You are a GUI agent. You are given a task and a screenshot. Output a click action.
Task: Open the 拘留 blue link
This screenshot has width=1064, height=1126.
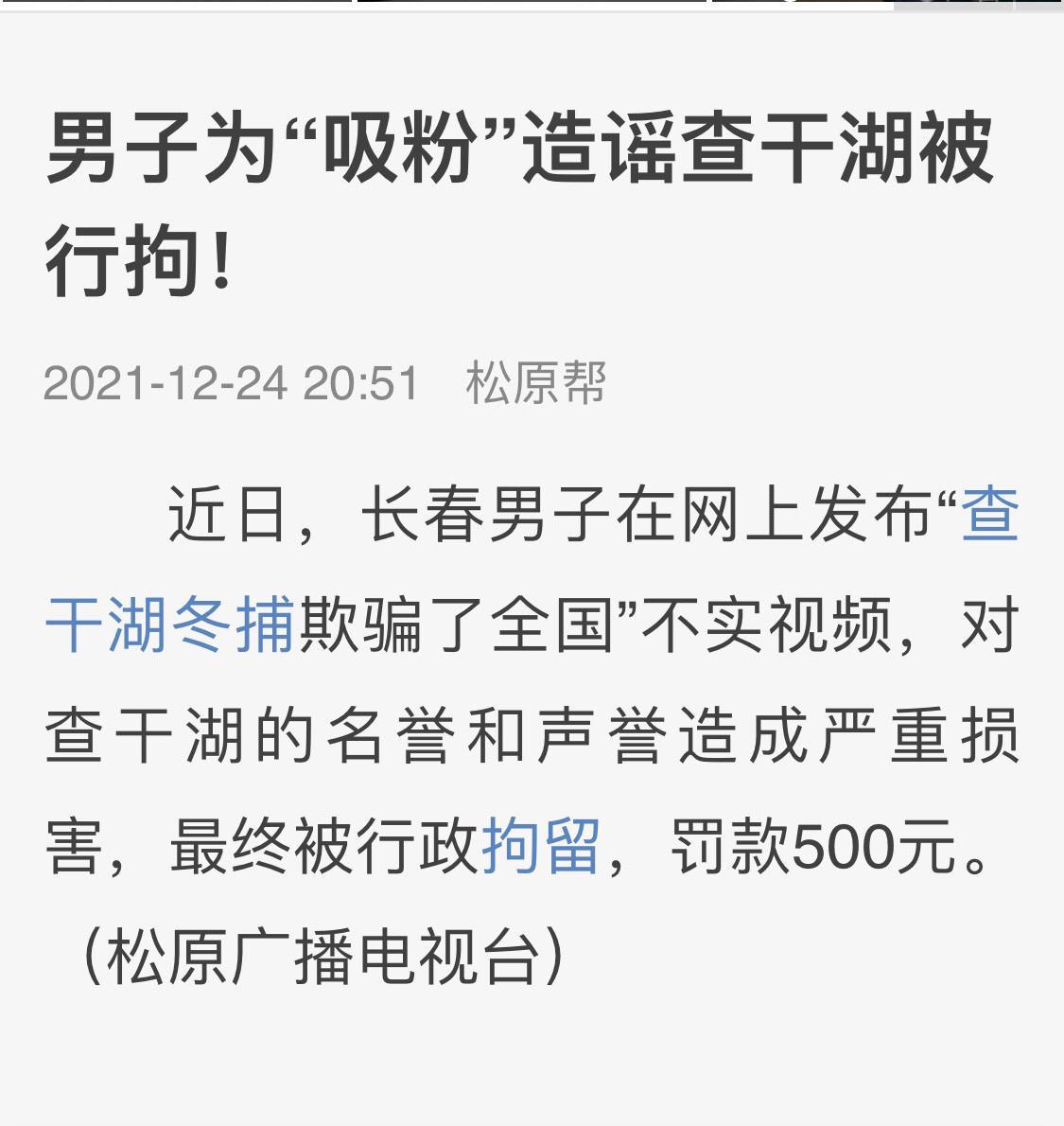(541, 845)
